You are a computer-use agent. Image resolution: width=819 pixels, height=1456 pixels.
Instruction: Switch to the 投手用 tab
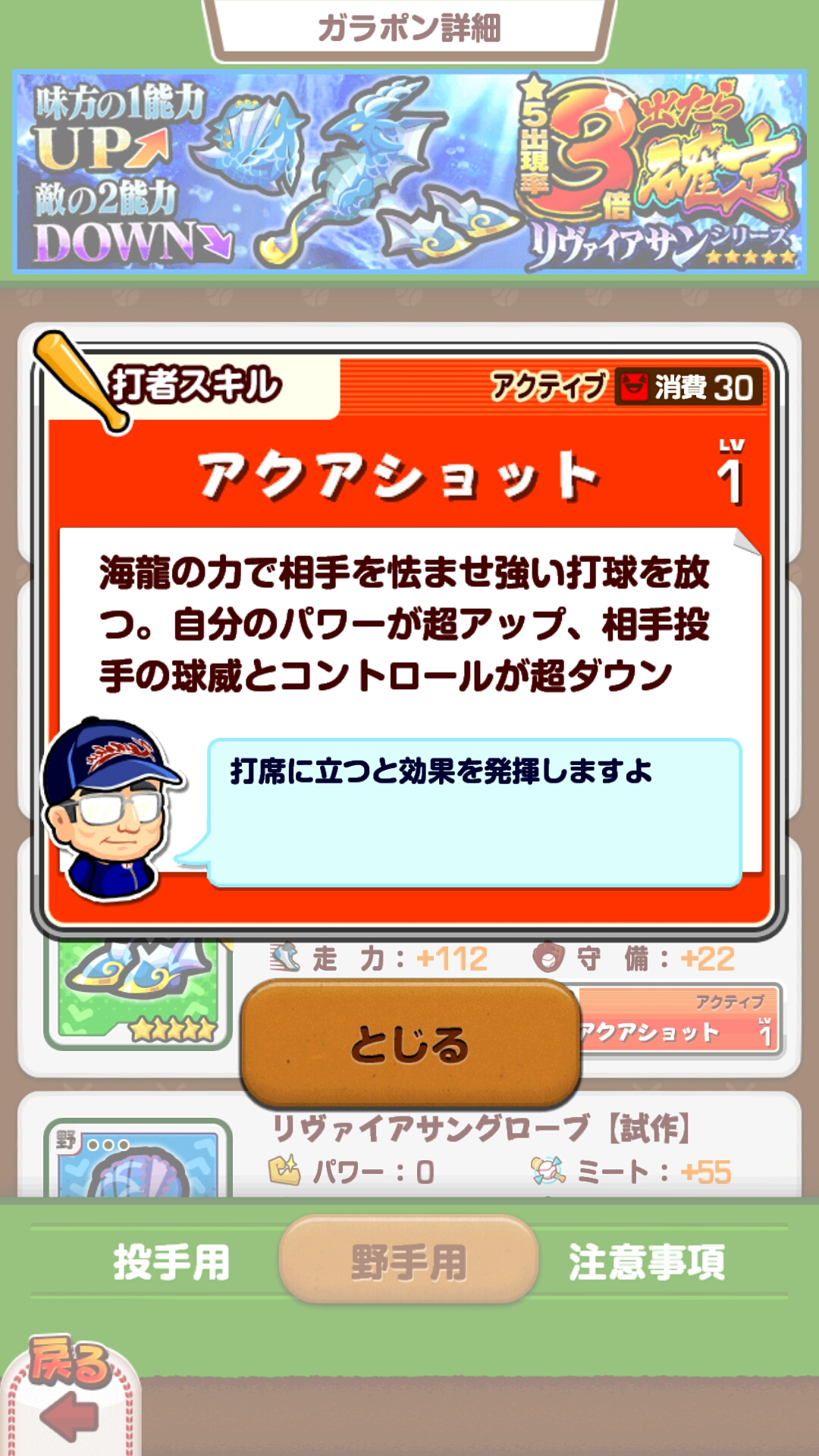[x=171, y=1262]
